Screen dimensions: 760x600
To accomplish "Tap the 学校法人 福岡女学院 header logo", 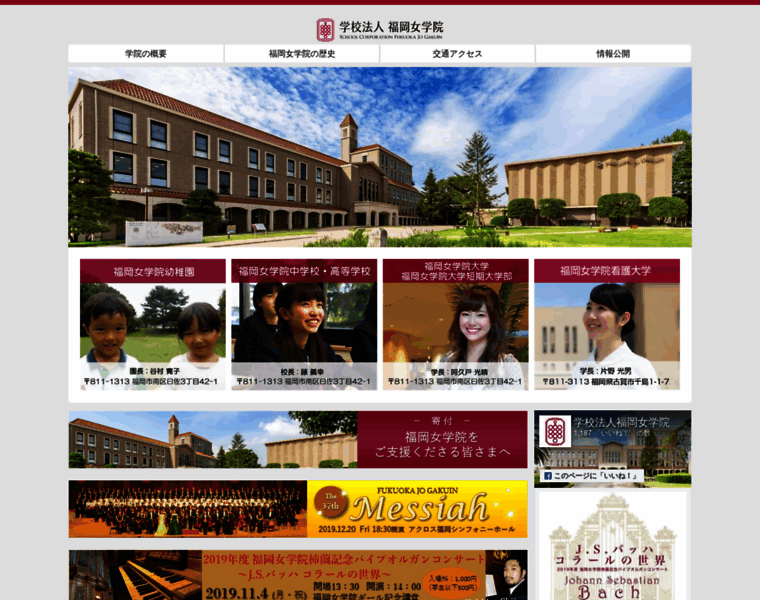I will 380,29.
